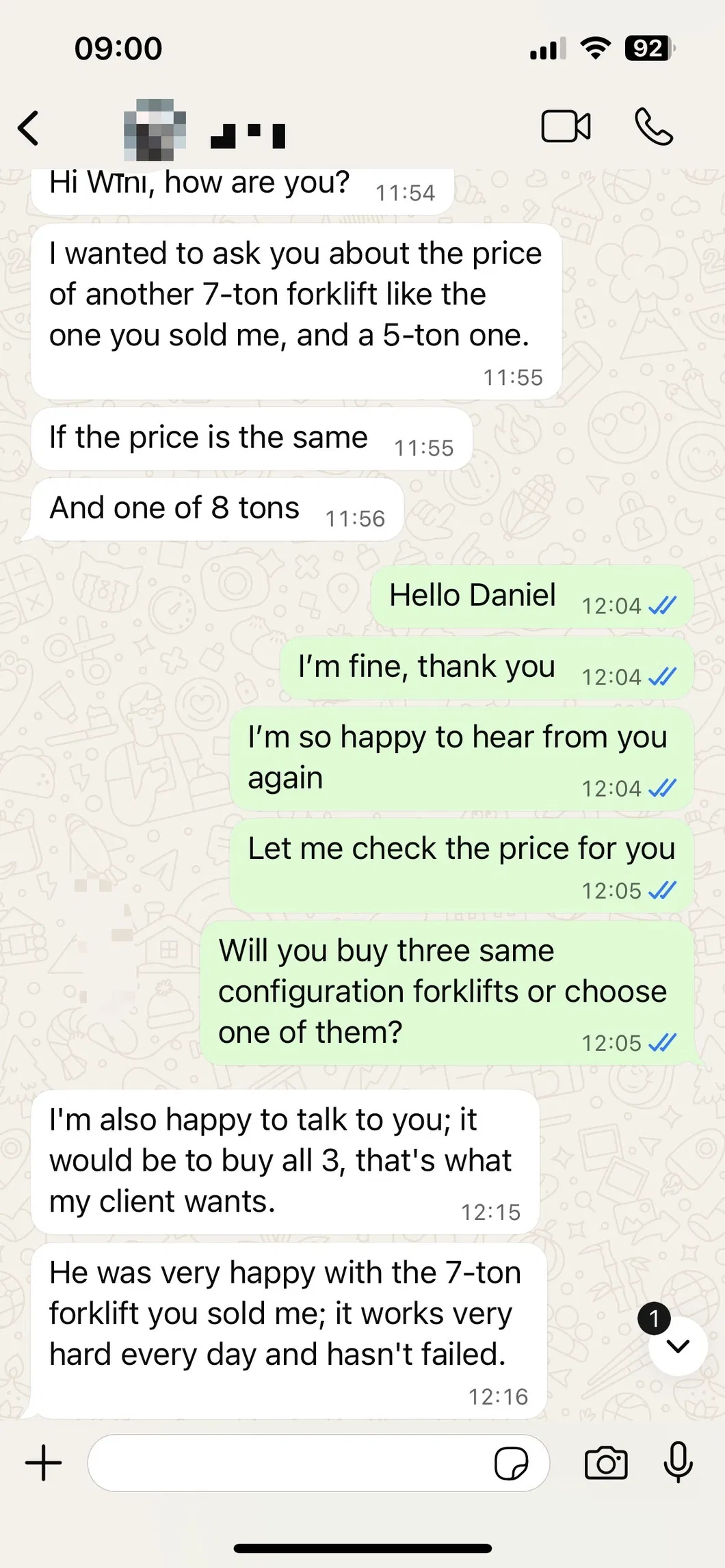Go back to the chats list

(x=28, y=128)
